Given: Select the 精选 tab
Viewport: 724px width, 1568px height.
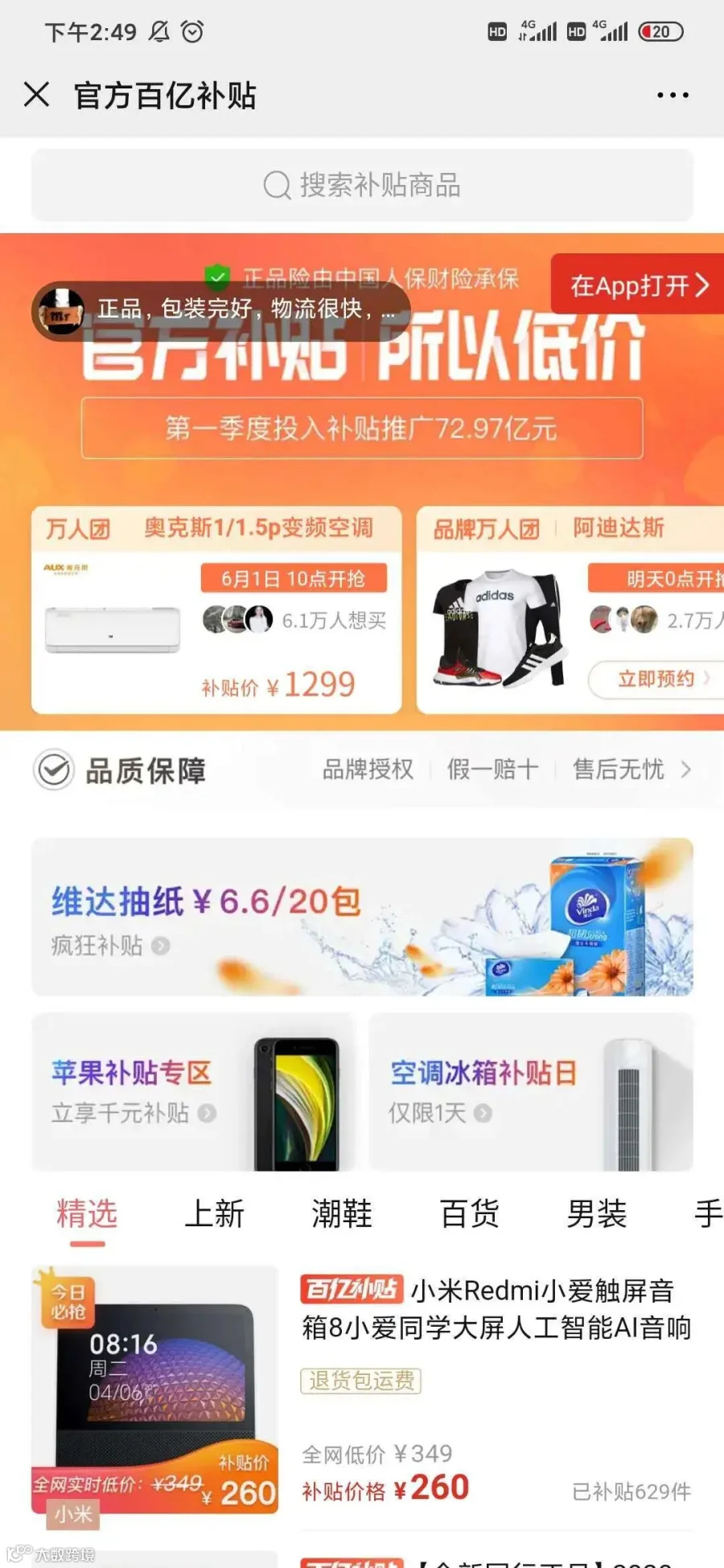Looking at the screenshot, I should tap(87, 1214).
